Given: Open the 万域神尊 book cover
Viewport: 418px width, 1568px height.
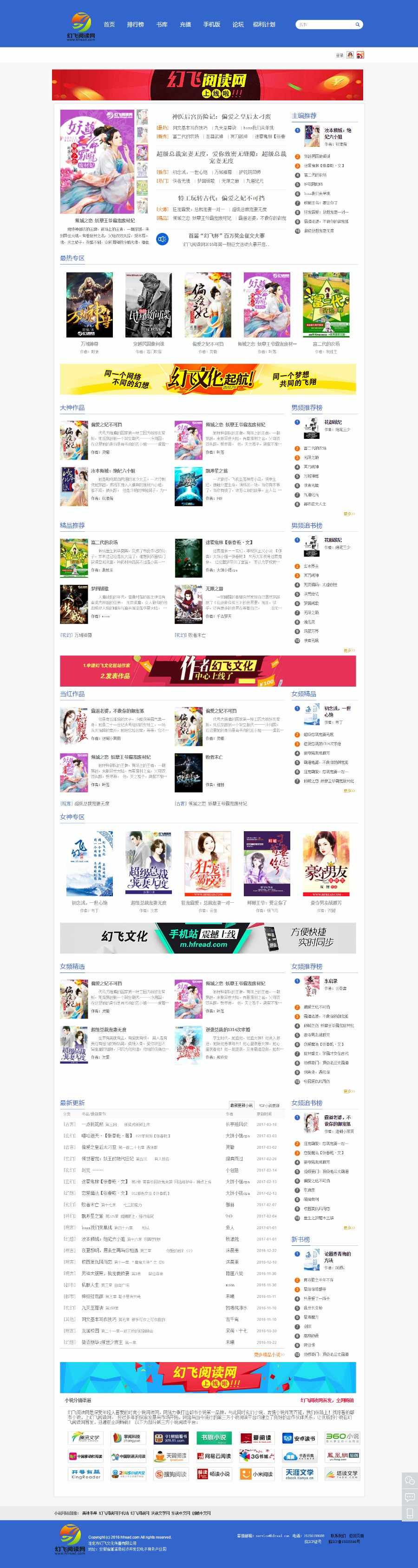Looking at the screenshot, I should click(x=90, y=305).
